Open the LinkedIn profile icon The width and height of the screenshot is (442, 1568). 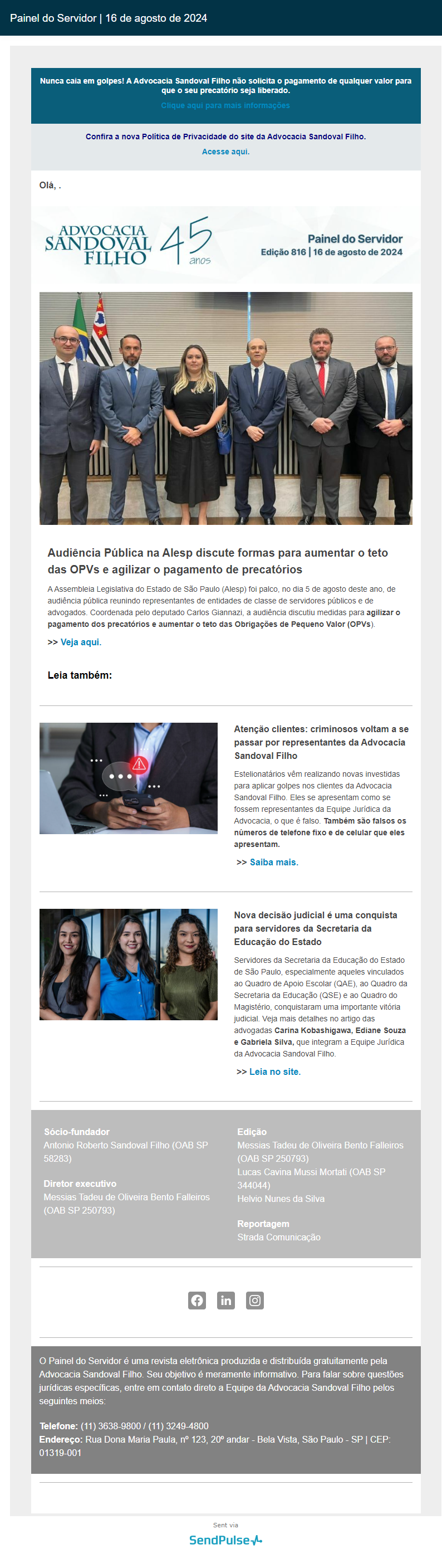226,1300
